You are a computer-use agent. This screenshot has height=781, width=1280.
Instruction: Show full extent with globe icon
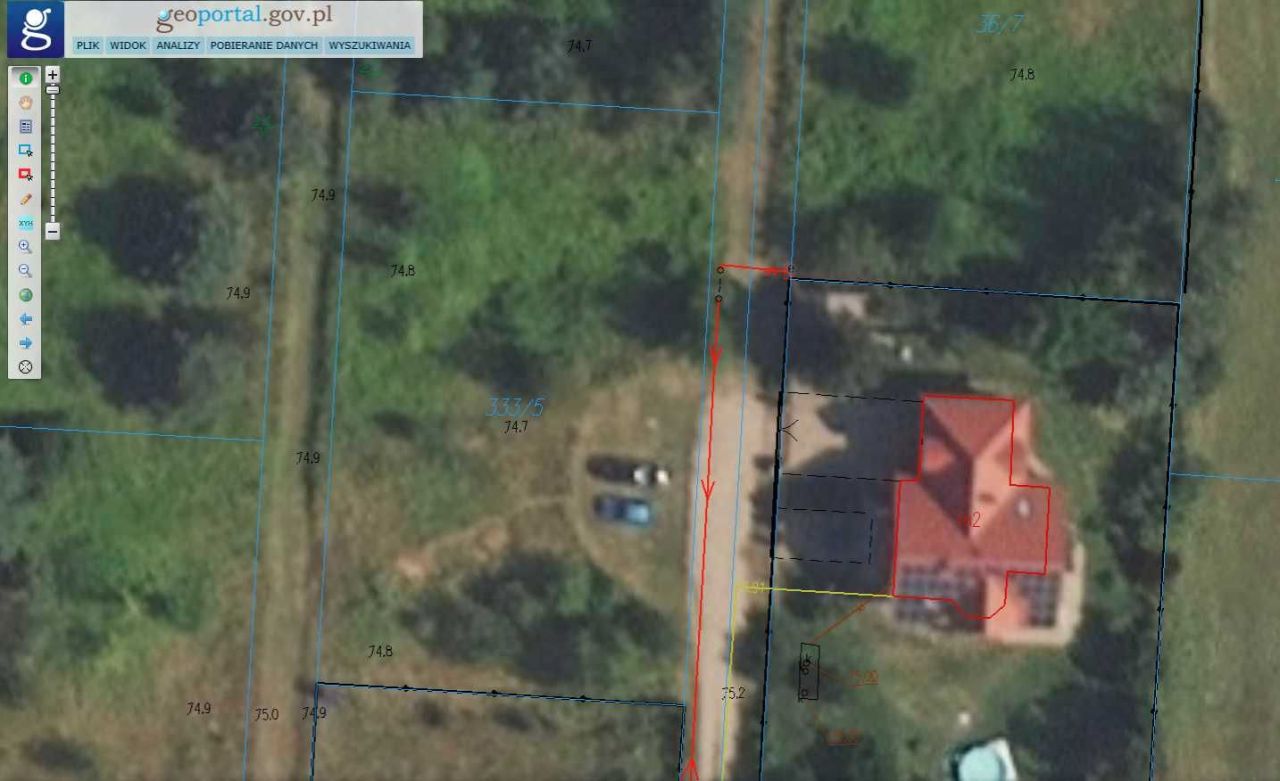tap(26, 295)
